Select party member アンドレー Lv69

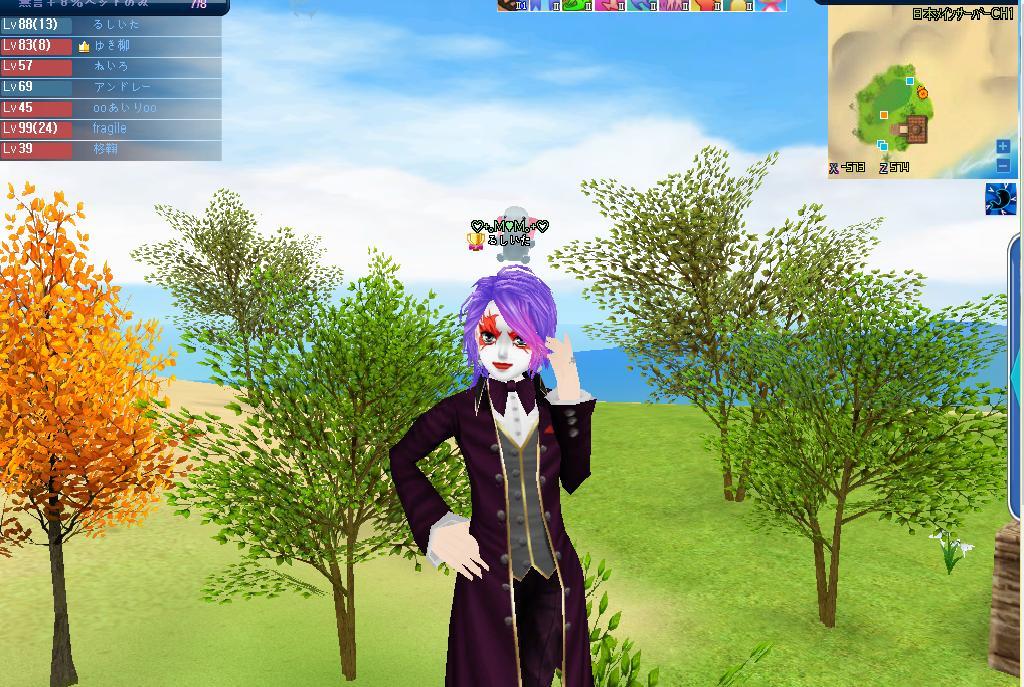(x=110, y=87)
